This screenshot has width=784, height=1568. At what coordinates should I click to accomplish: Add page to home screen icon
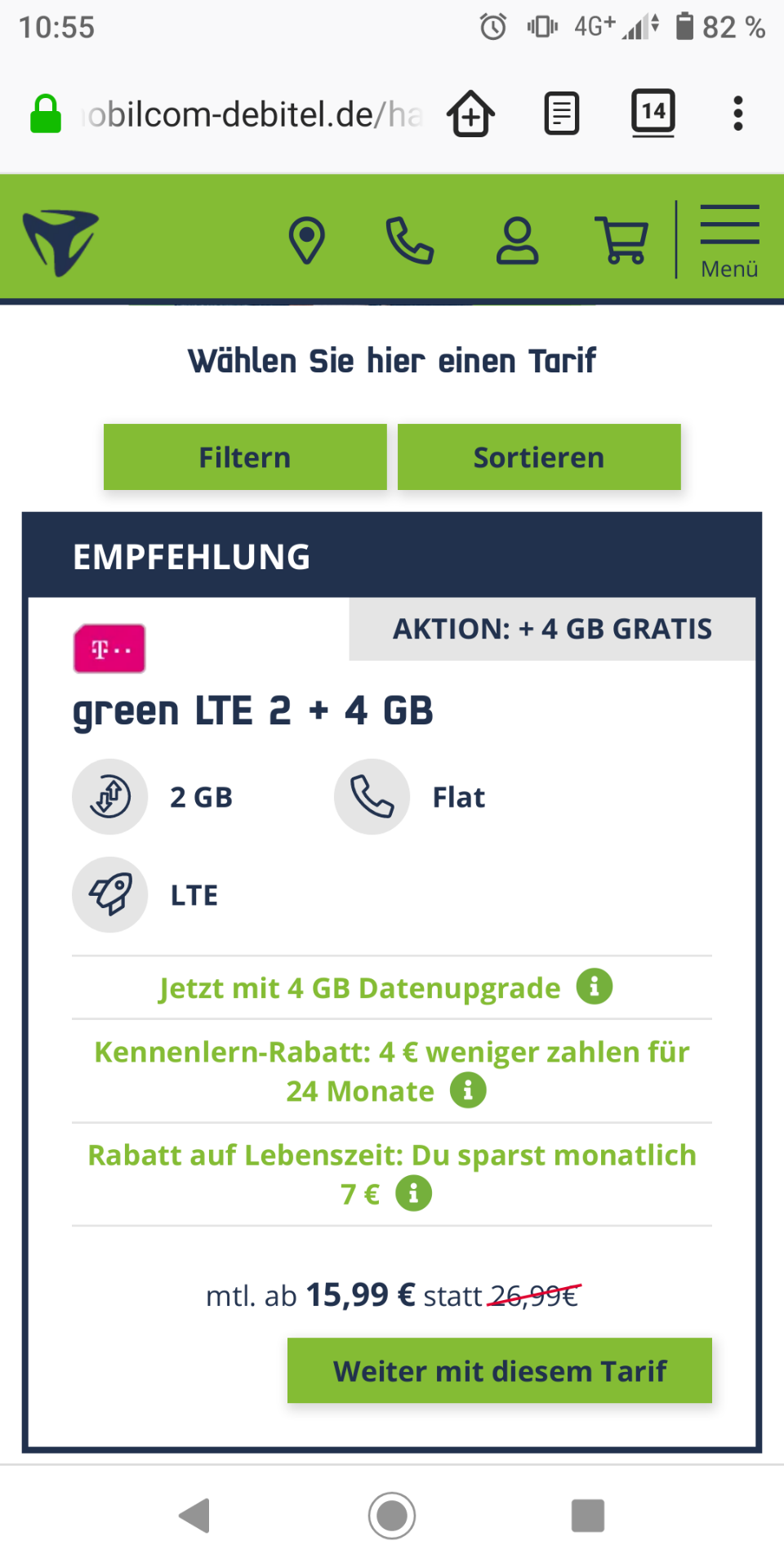click(470, 114)
